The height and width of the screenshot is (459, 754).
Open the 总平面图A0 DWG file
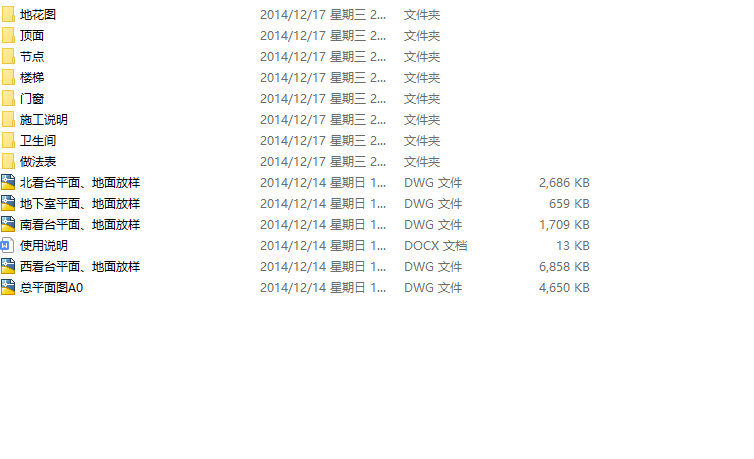click(x=52, y=288)
